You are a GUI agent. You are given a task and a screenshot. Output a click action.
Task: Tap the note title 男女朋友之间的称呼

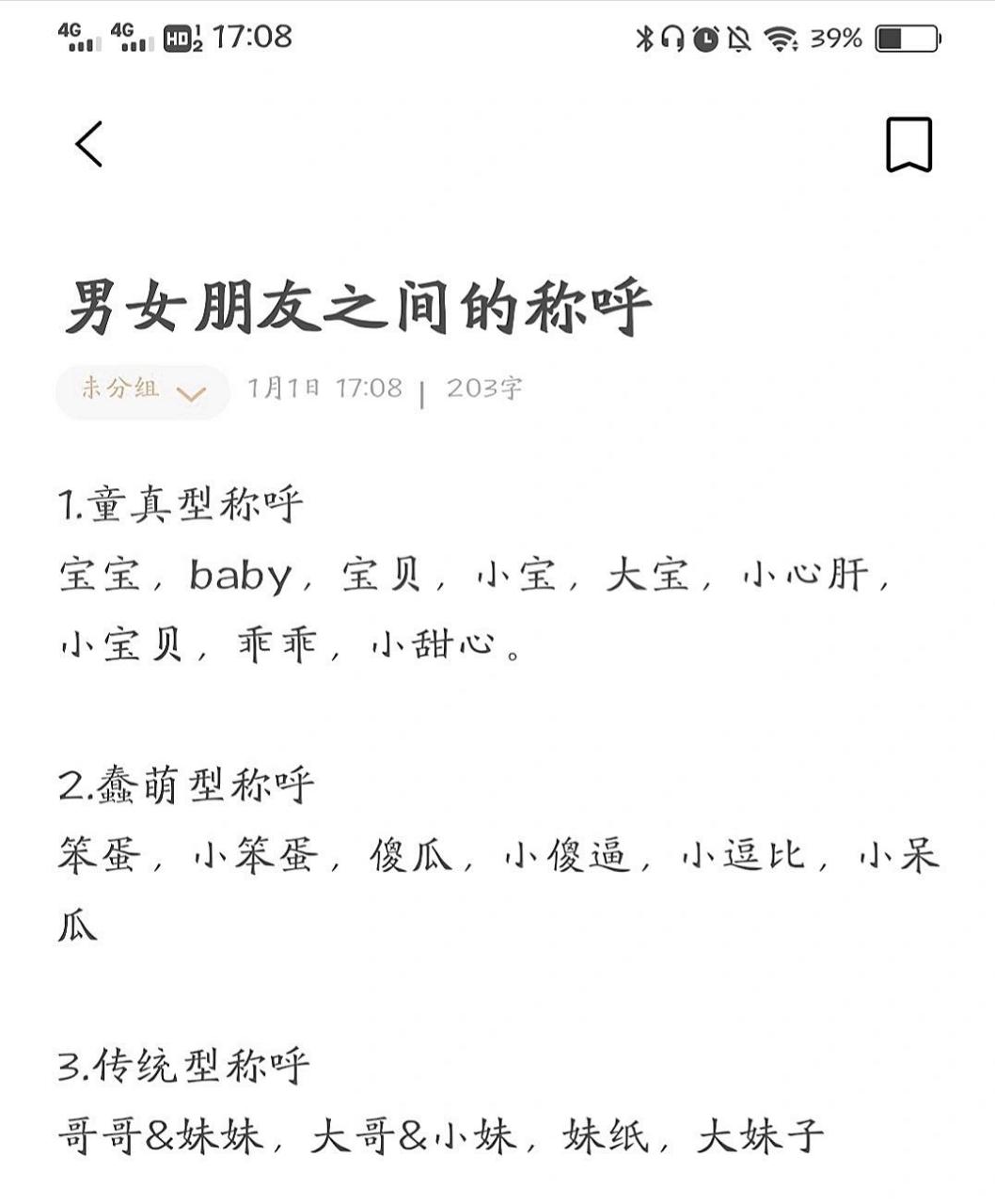point(357,301)
